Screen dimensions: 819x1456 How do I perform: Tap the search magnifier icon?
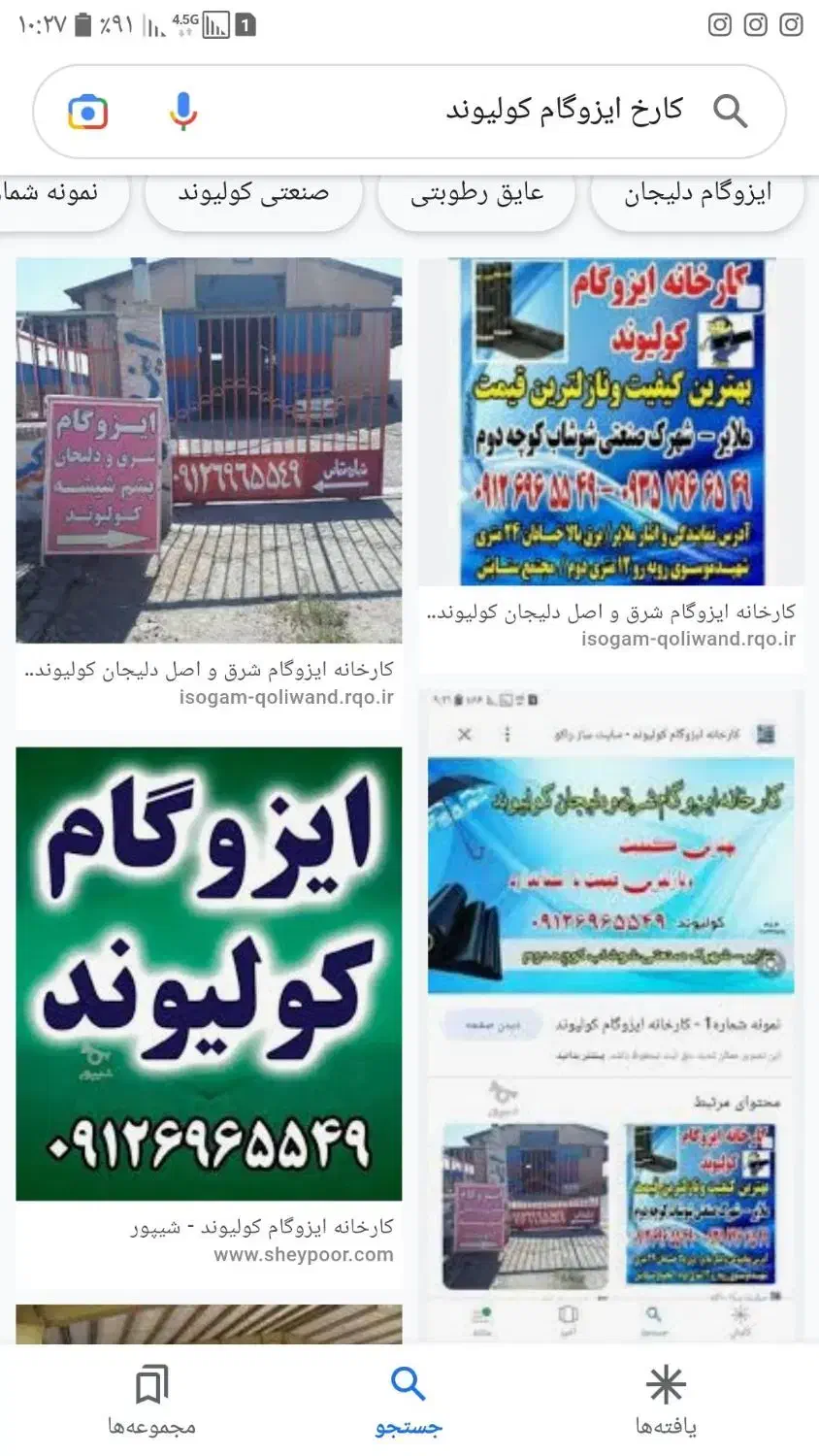click(732, 111)
